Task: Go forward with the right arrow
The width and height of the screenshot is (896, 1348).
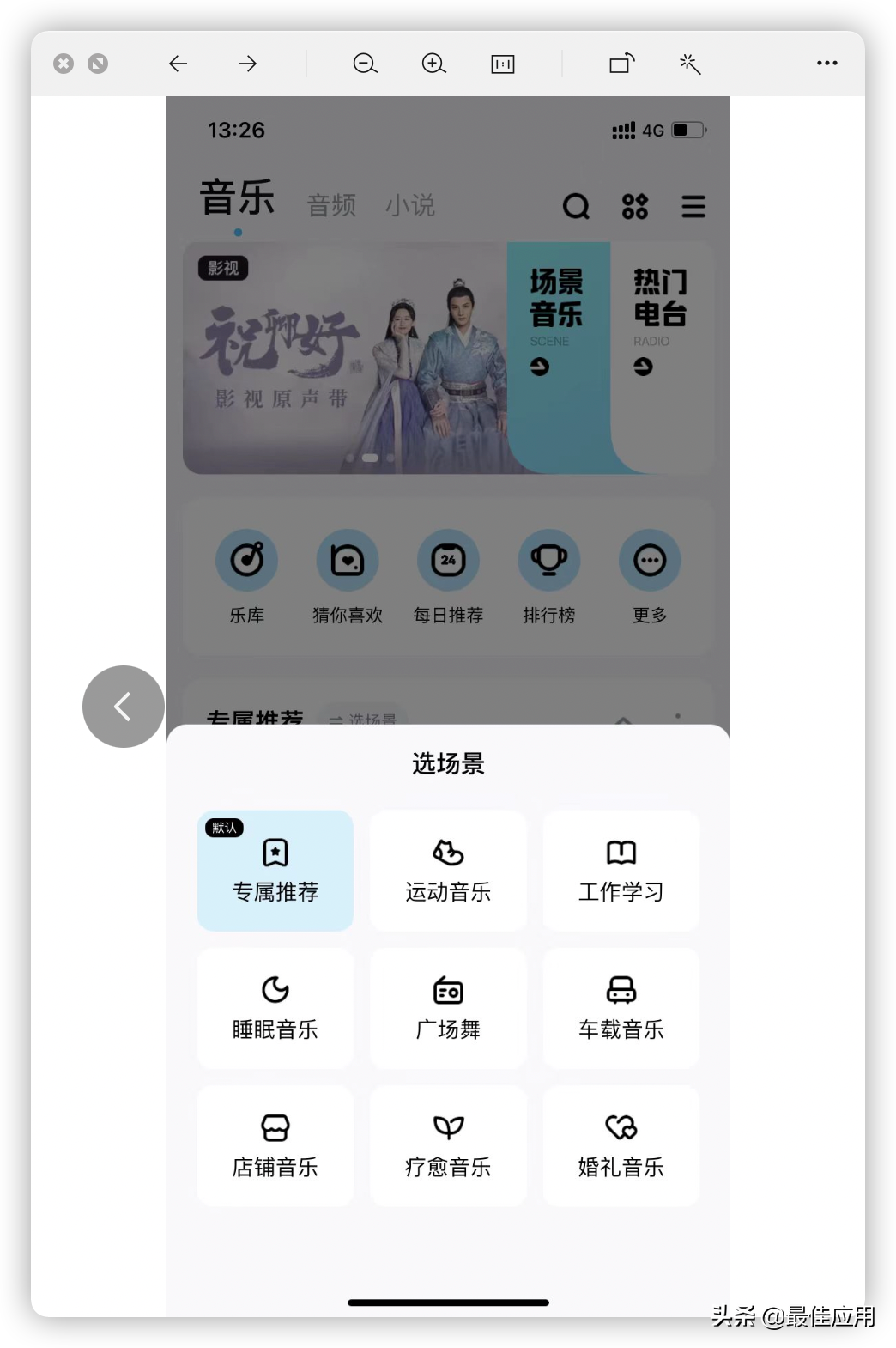Action: coord(247,64)
